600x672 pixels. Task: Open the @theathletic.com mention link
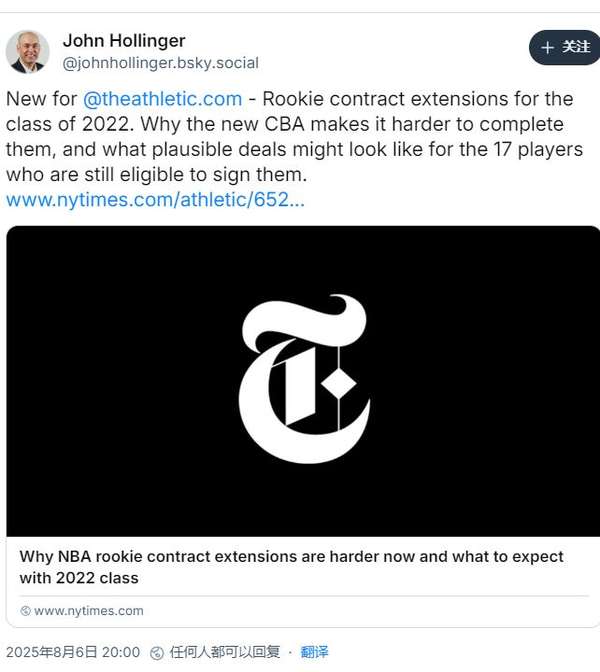point(162,98)
